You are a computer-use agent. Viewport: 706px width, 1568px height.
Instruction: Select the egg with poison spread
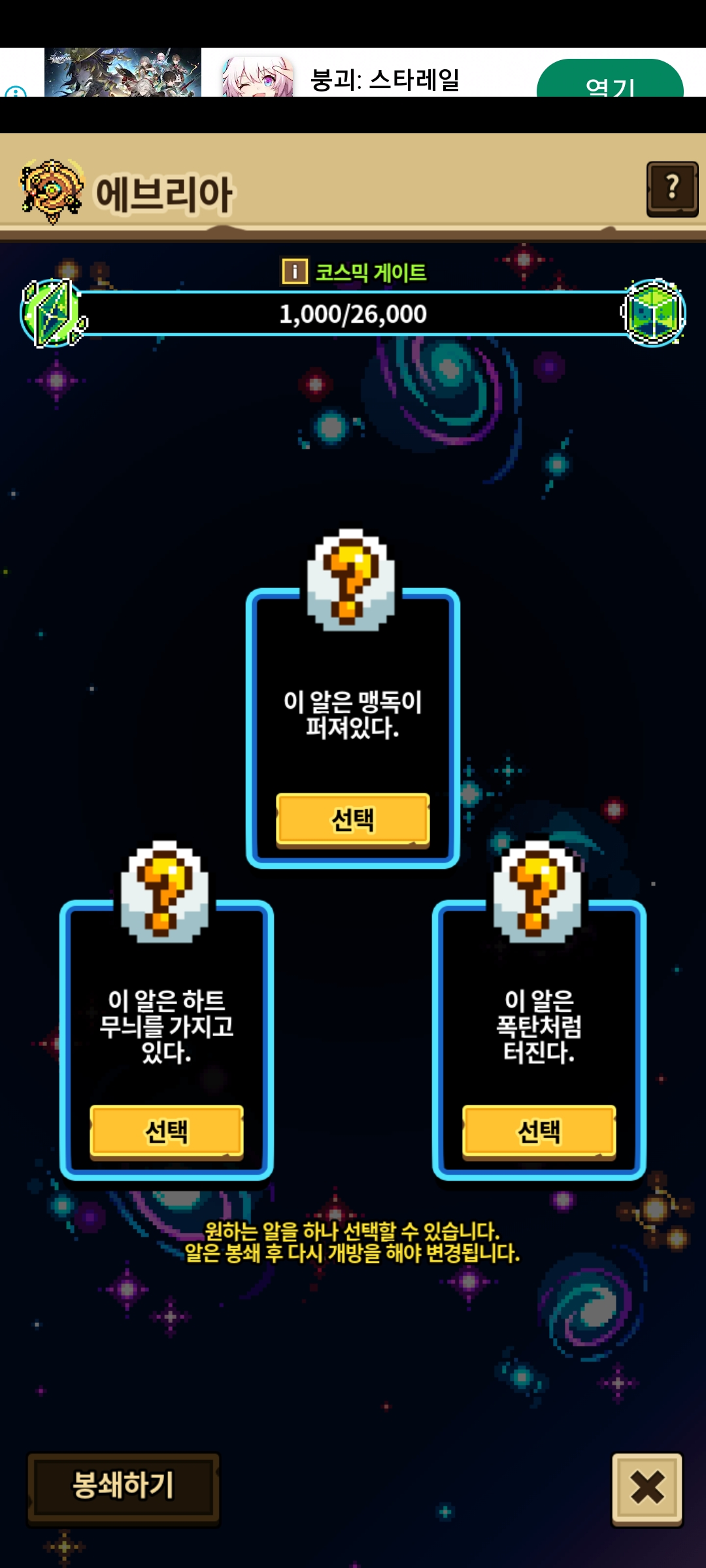[352, 819]
